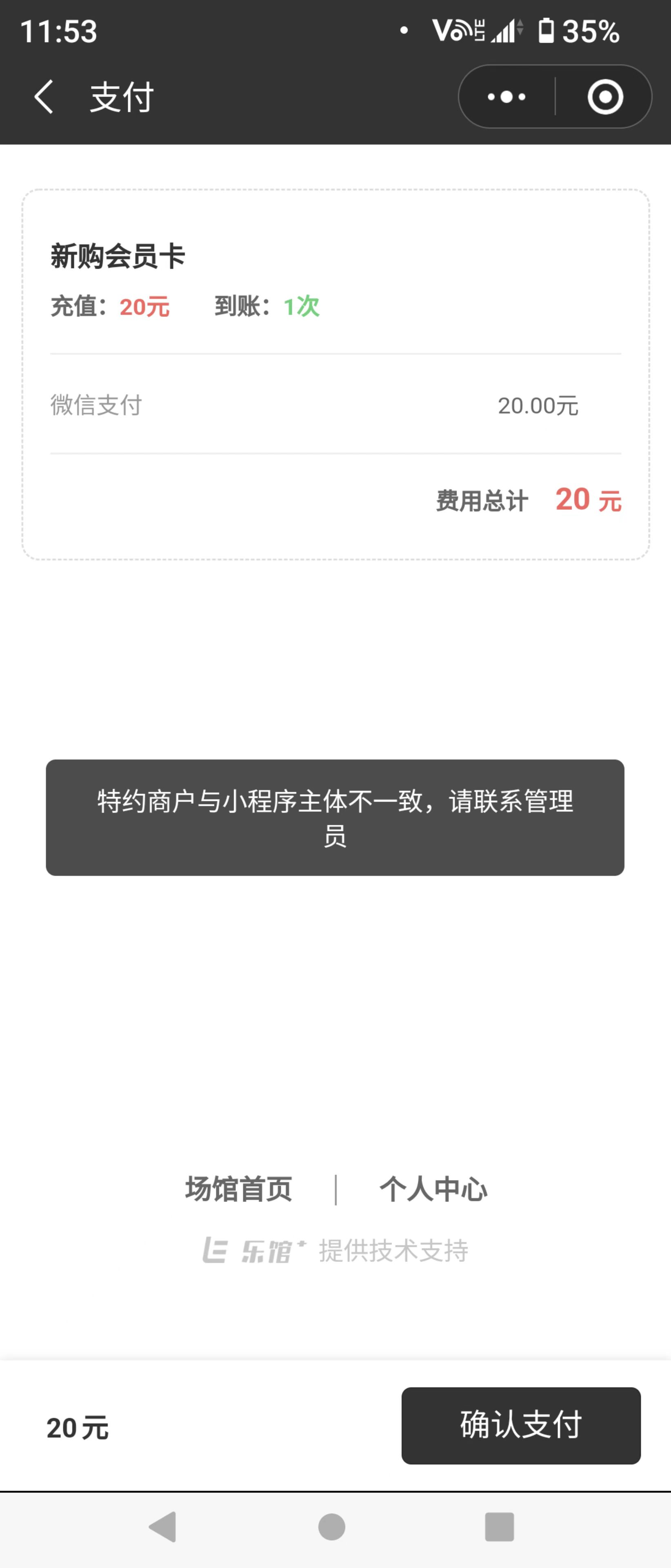Return to the phone home screen
Screen dimensions: 671x1568
(x=331, y=1527)
